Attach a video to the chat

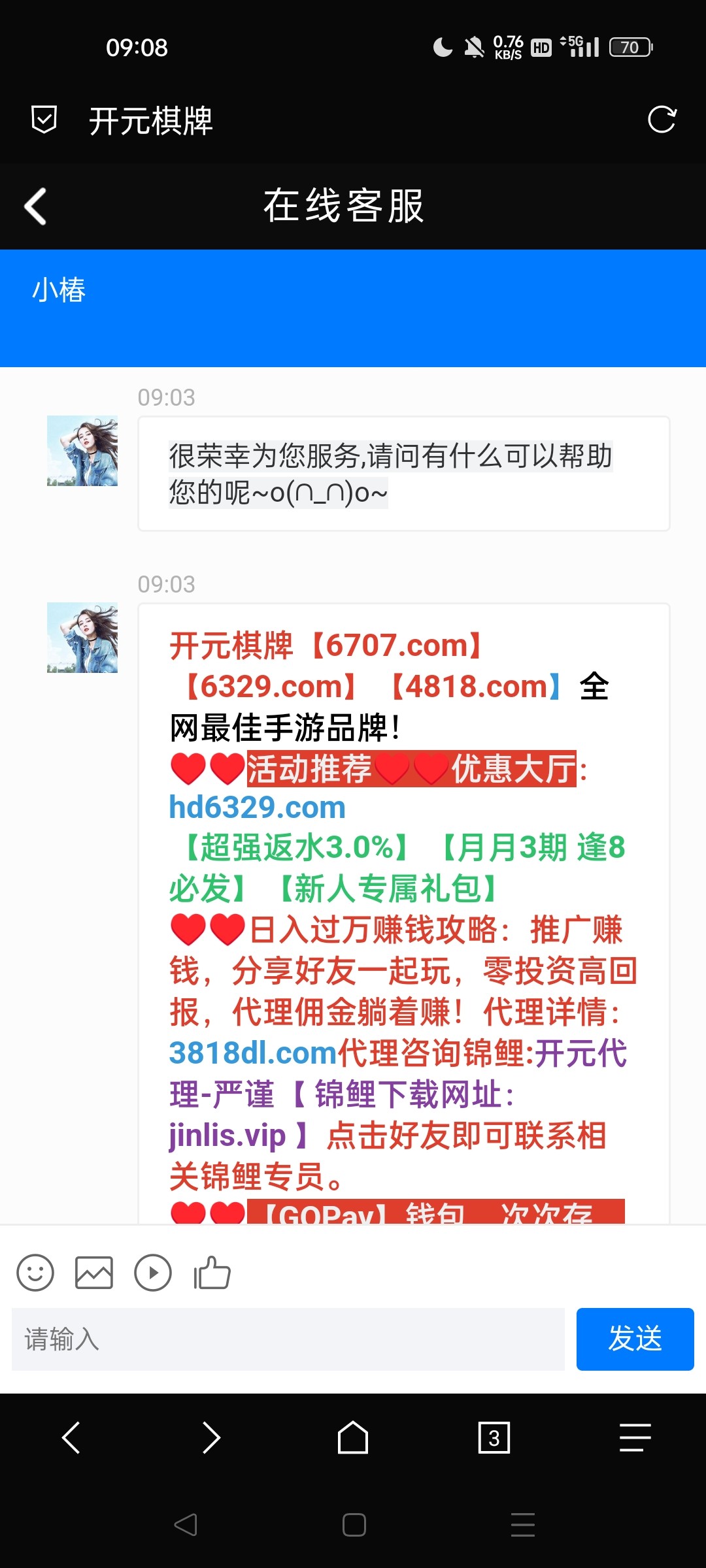pyautogui.click(x=153, y=1273)
